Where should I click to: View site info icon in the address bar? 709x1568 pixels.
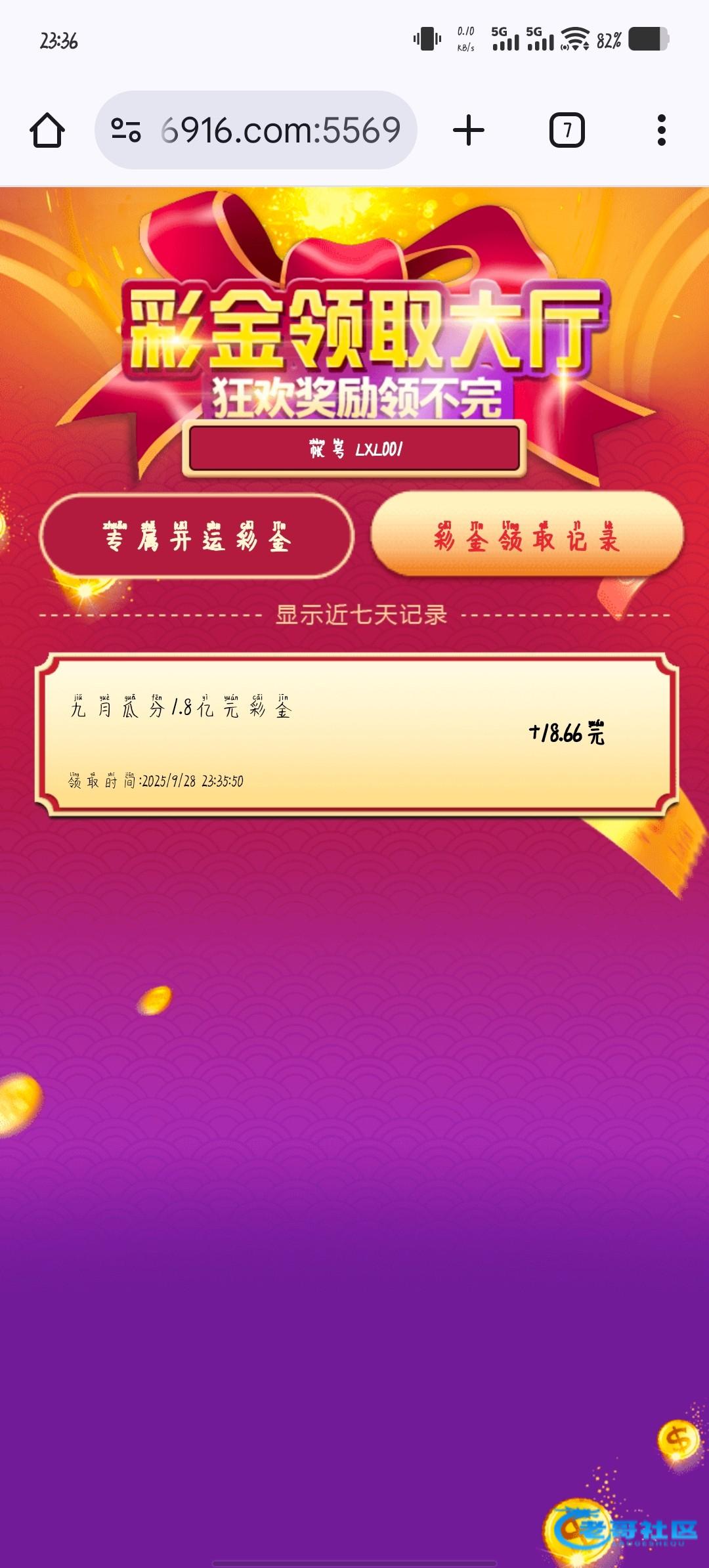[126, 130]
